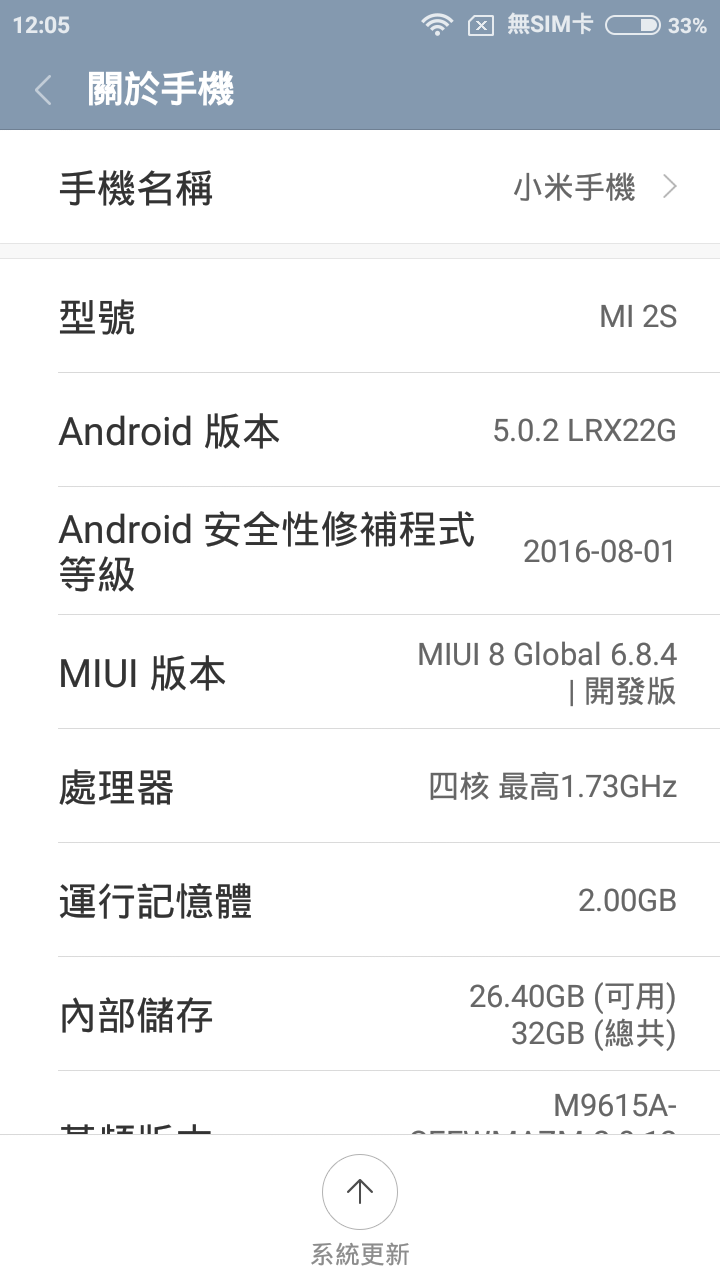Tap the 內部儲存 row

coord(360,1014)
